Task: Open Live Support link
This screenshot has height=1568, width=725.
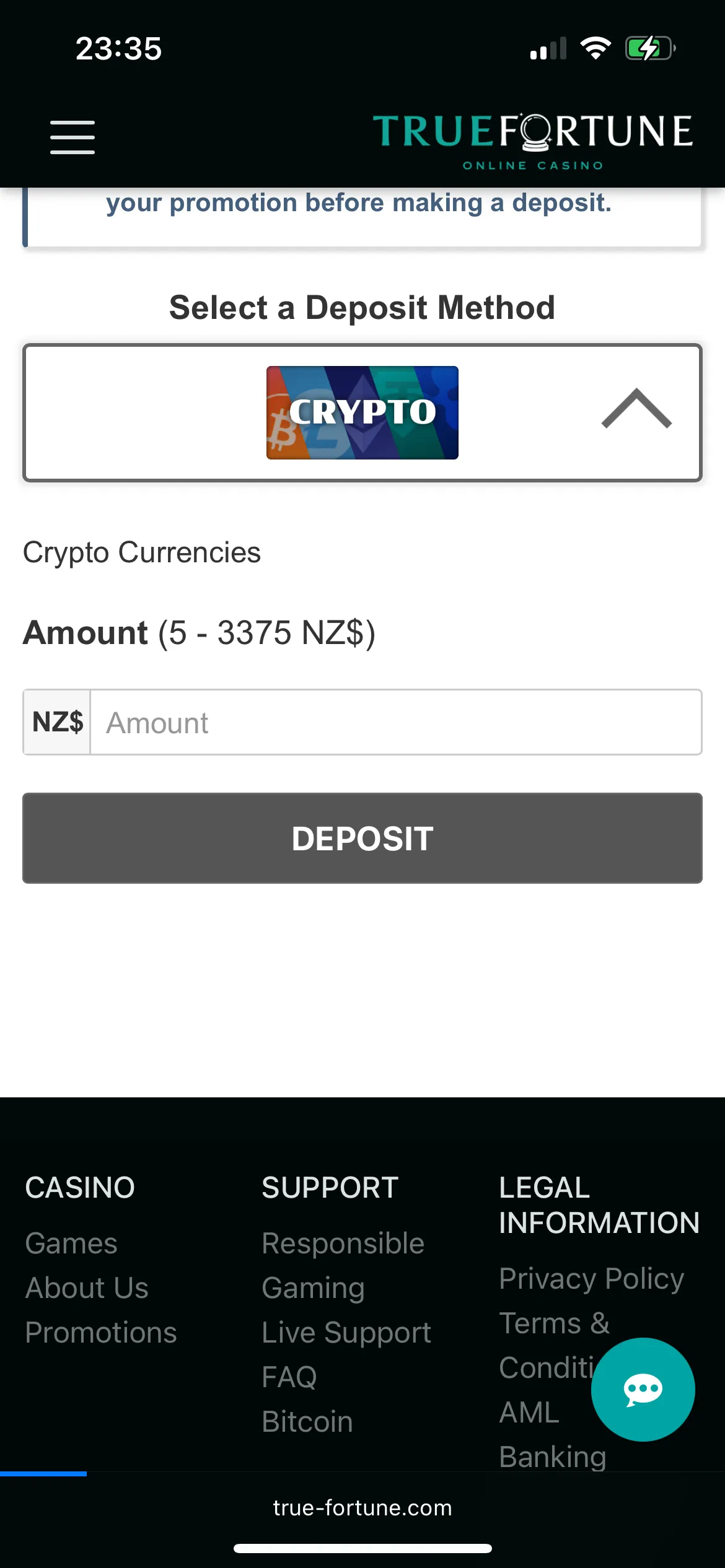Action: (x=346, y=1333)
